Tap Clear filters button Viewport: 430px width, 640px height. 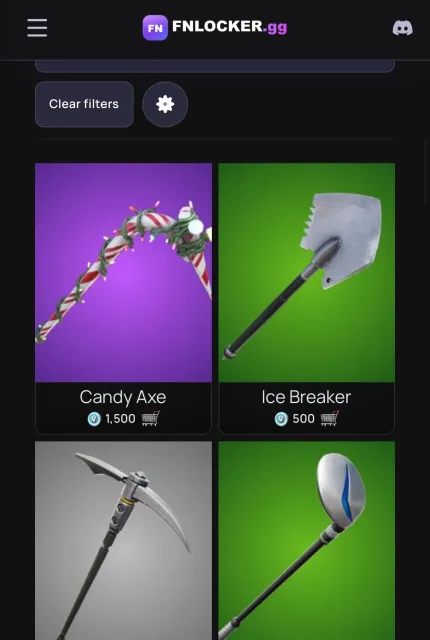pos(84,104)
